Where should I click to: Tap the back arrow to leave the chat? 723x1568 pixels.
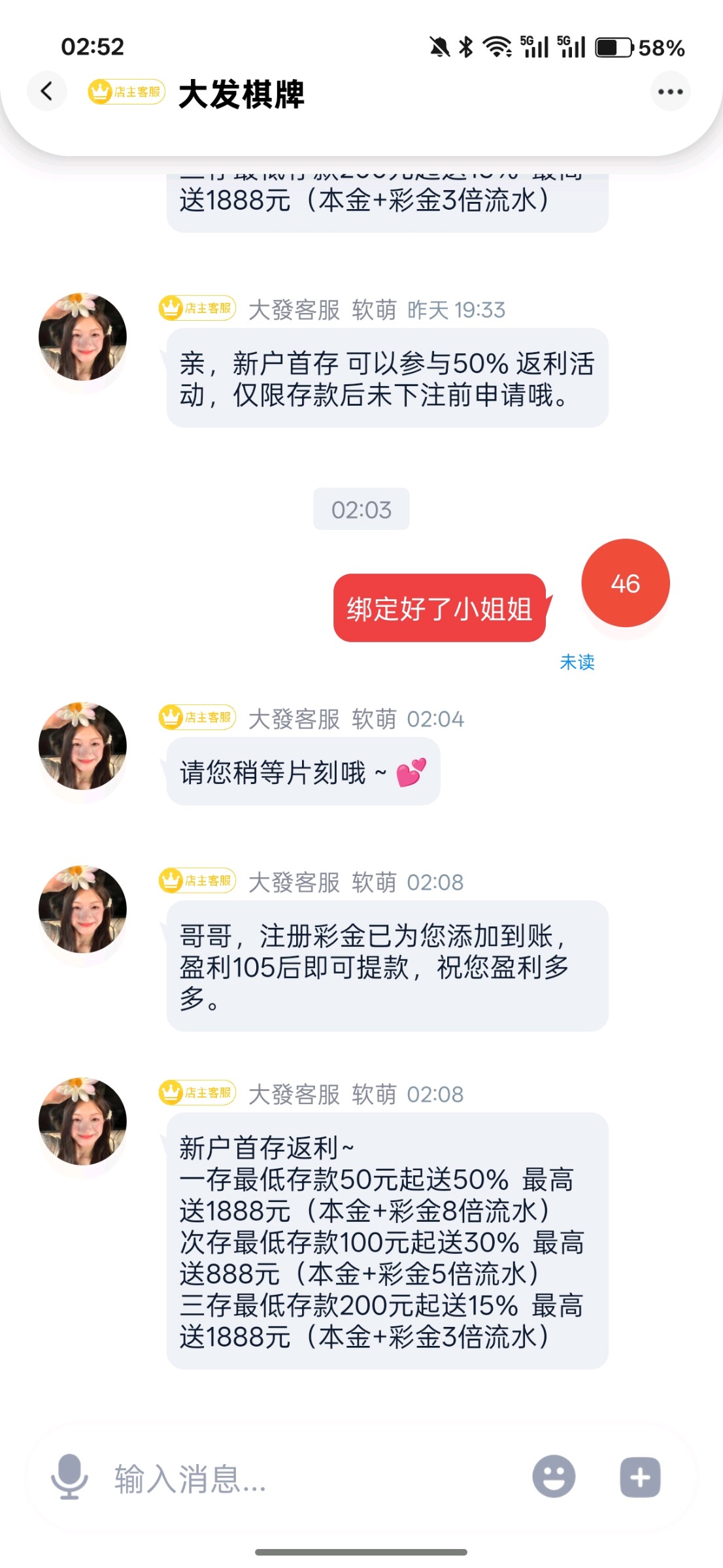(x=46, y=91)
